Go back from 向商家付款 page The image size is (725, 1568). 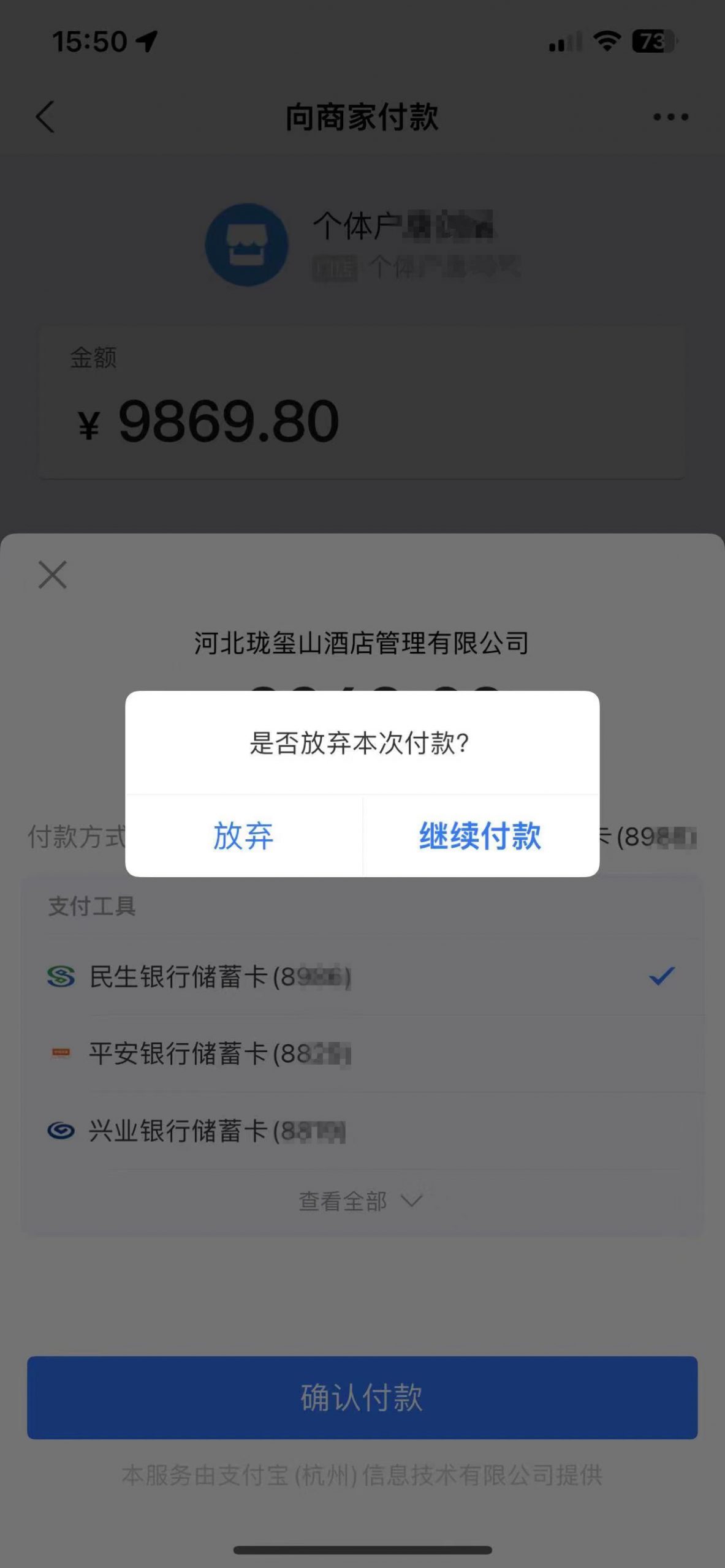(46, 117)
